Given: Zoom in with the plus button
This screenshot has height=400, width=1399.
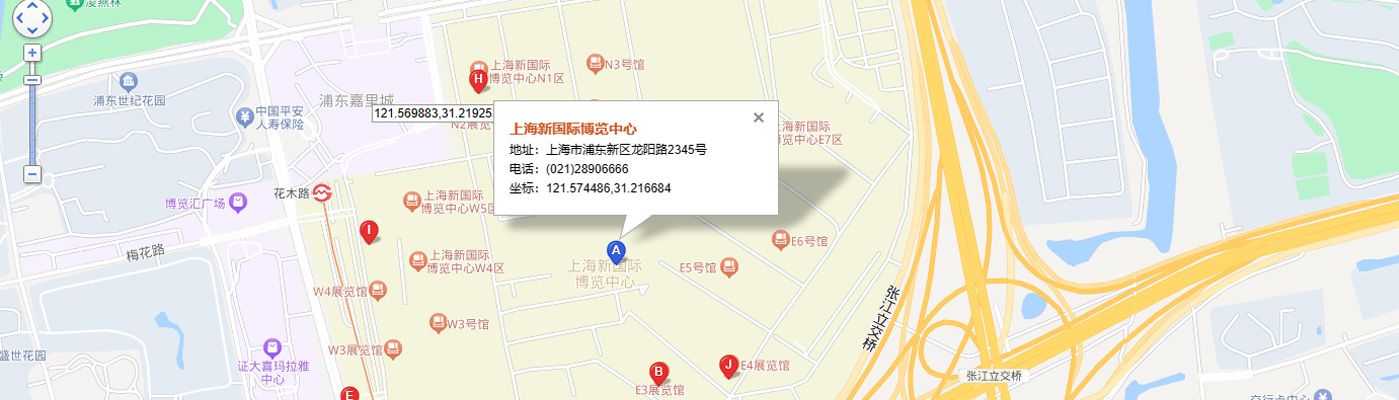Looking at the screenshot, I should [32, 52].
